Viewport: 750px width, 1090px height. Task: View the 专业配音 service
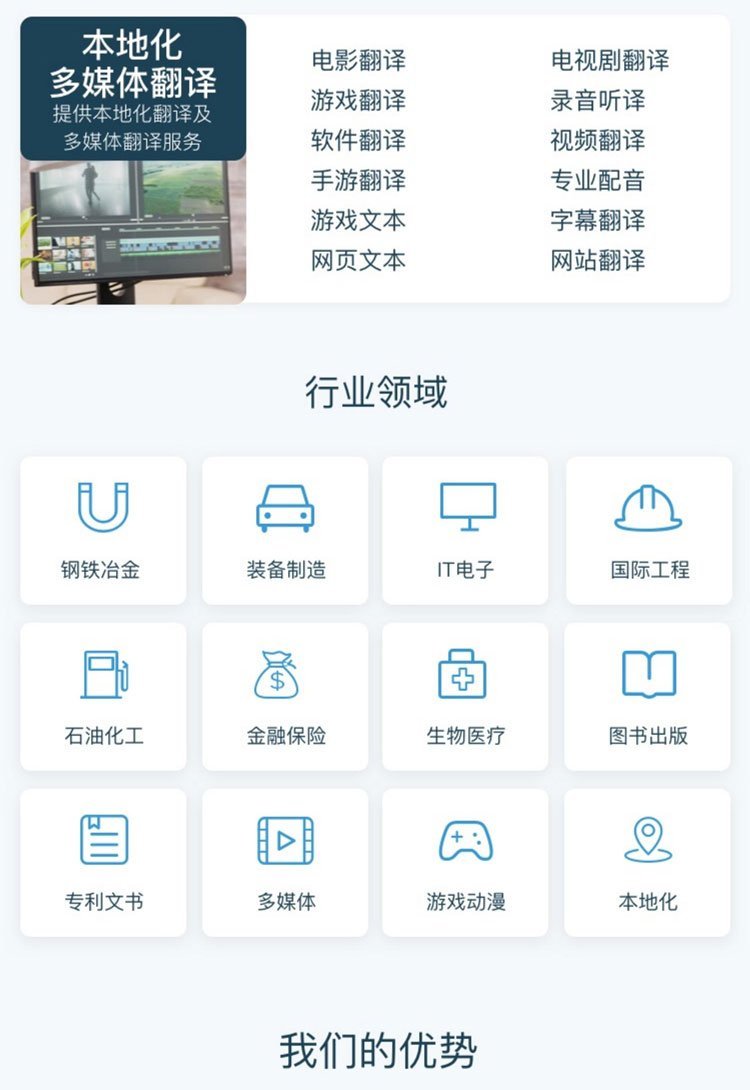(597, 180)
